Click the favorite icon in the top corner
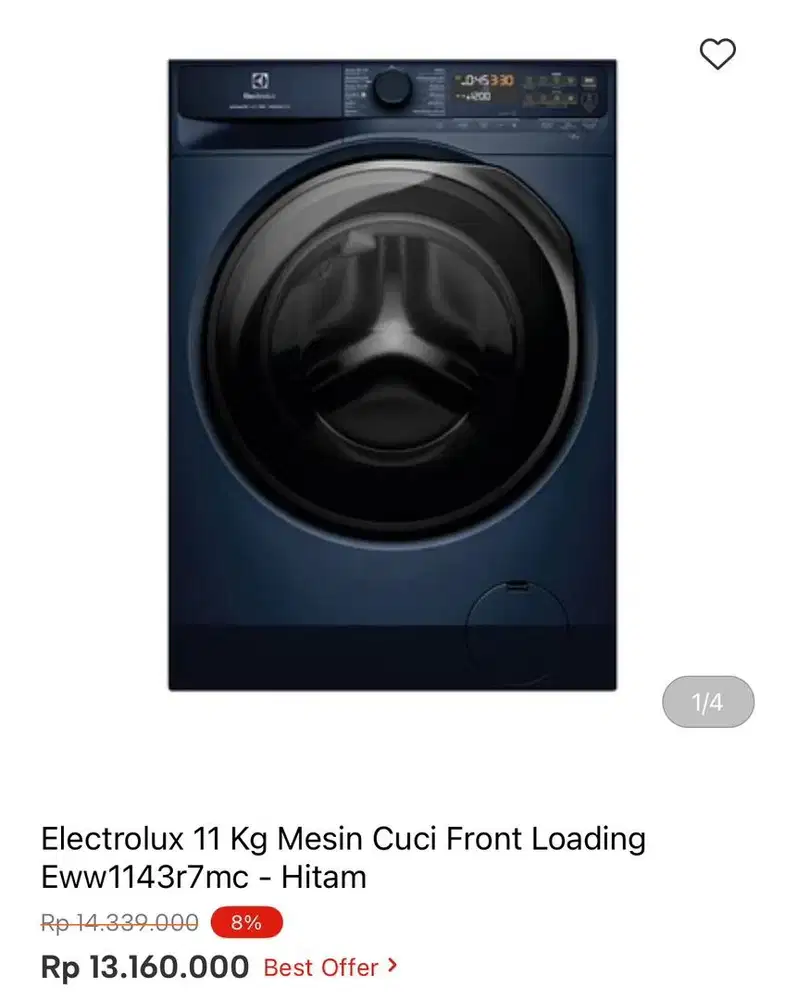Screen dimensions: 785x1000 pos(716,55)
